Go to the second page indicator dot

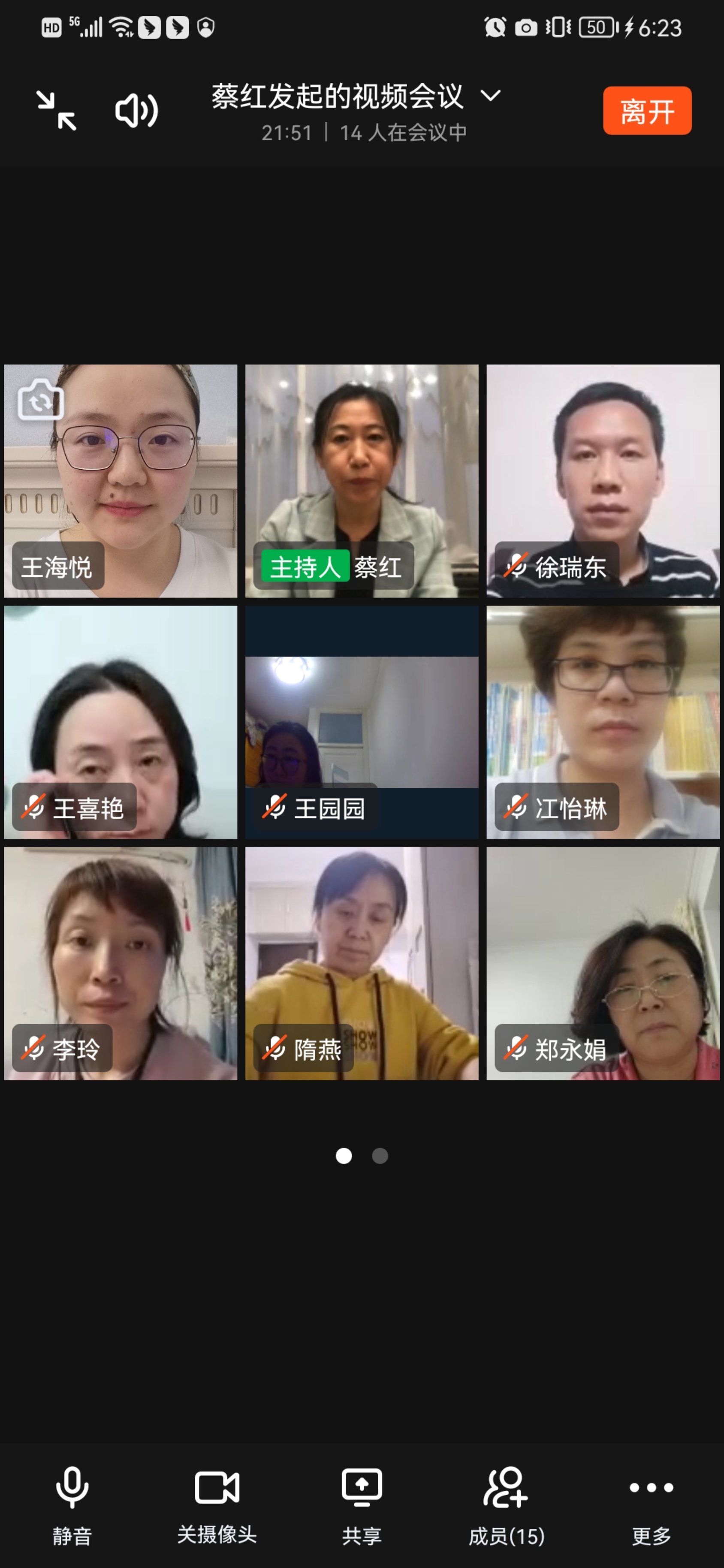380,1156
